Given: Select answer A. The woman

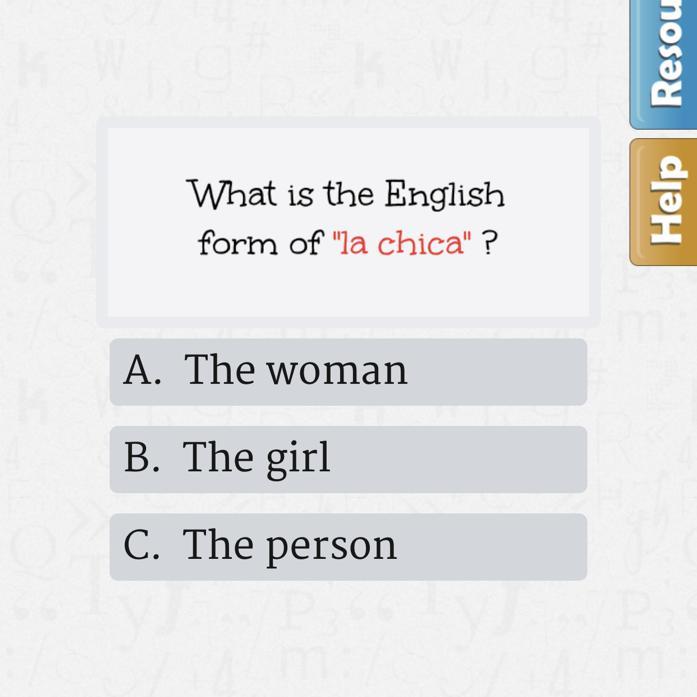Looking at the screenshot, I should [x=348, y=372].
